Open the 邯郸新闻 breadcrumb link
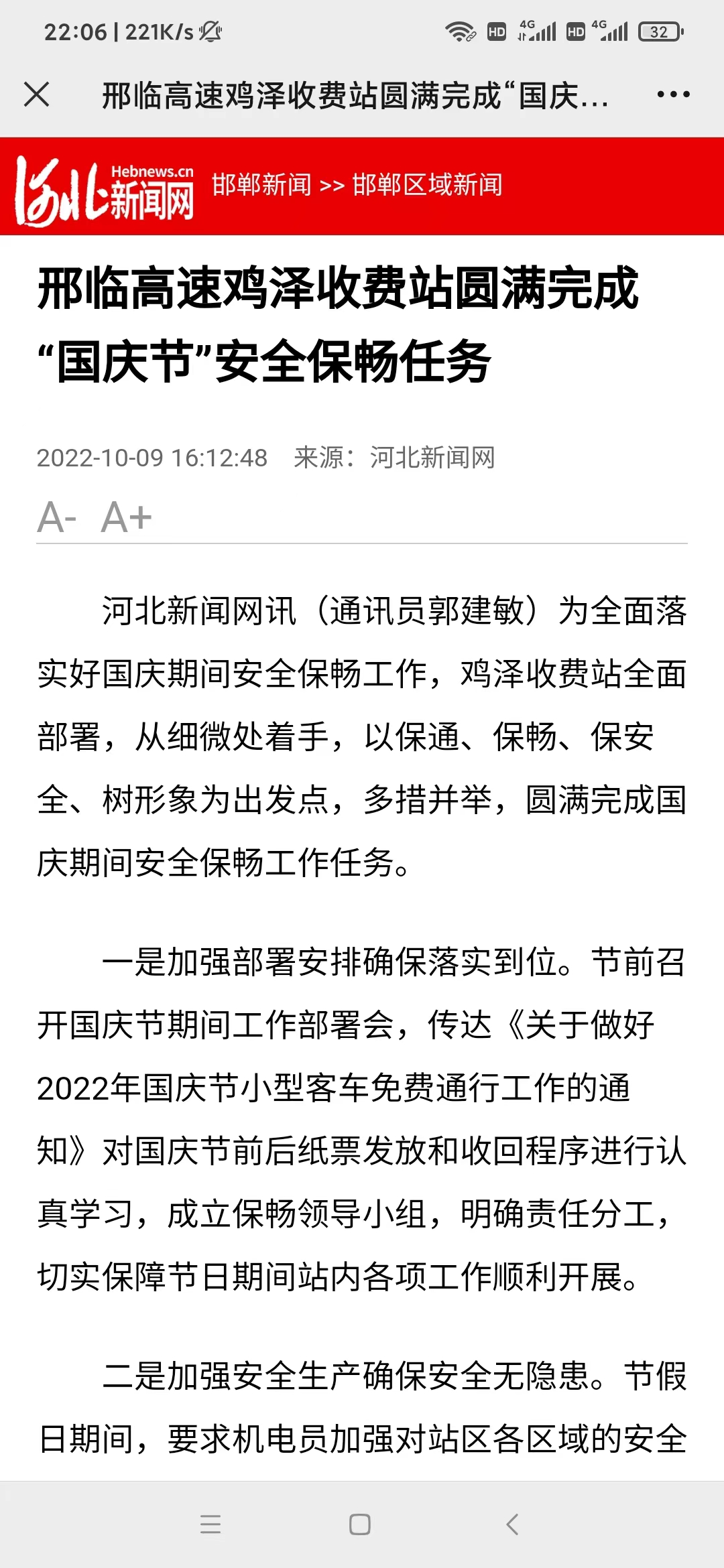The image size is (724, 1568). (261, 184)
